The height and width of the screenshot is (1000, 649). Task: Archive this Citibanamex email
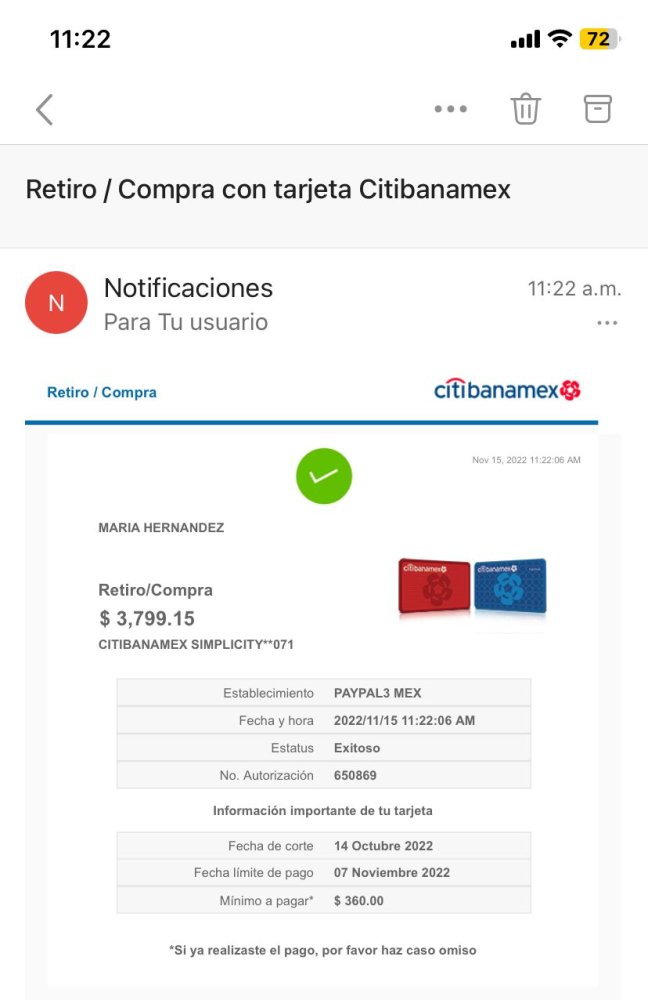pyautogui.click(x=597, y=109)
